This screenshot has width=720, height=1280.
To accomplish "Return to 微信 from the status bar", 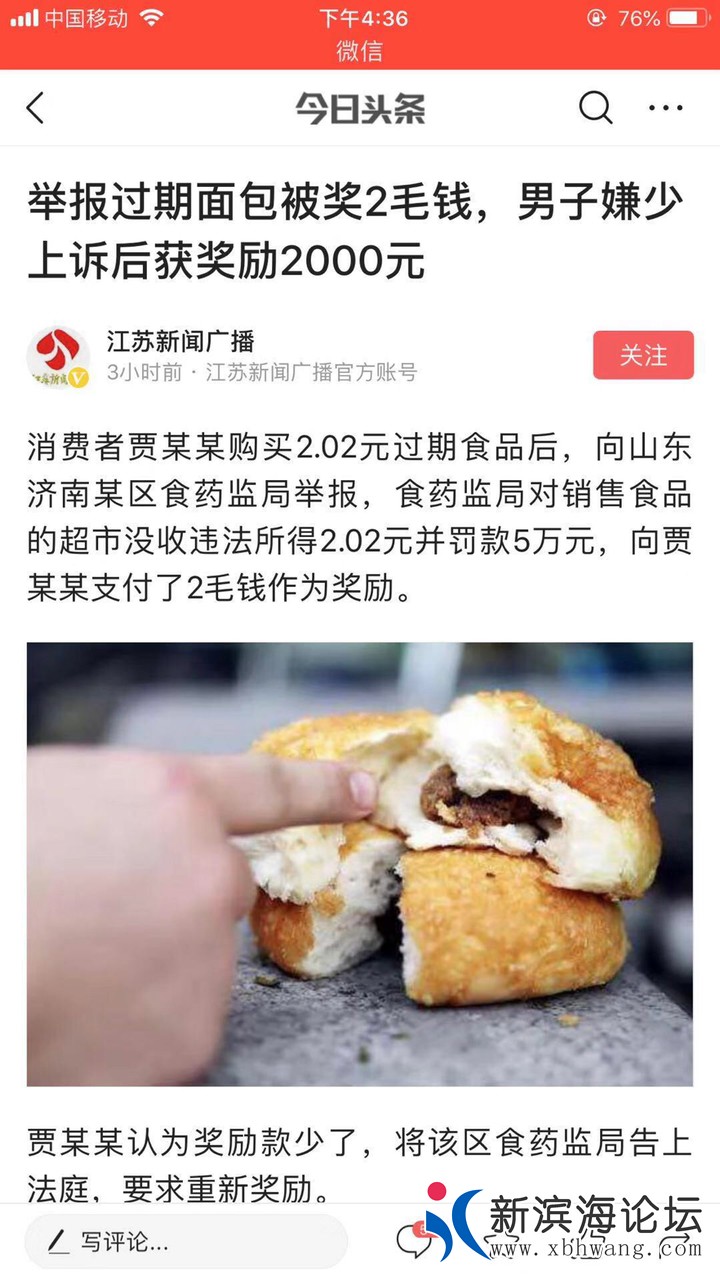I will (360, 51).
